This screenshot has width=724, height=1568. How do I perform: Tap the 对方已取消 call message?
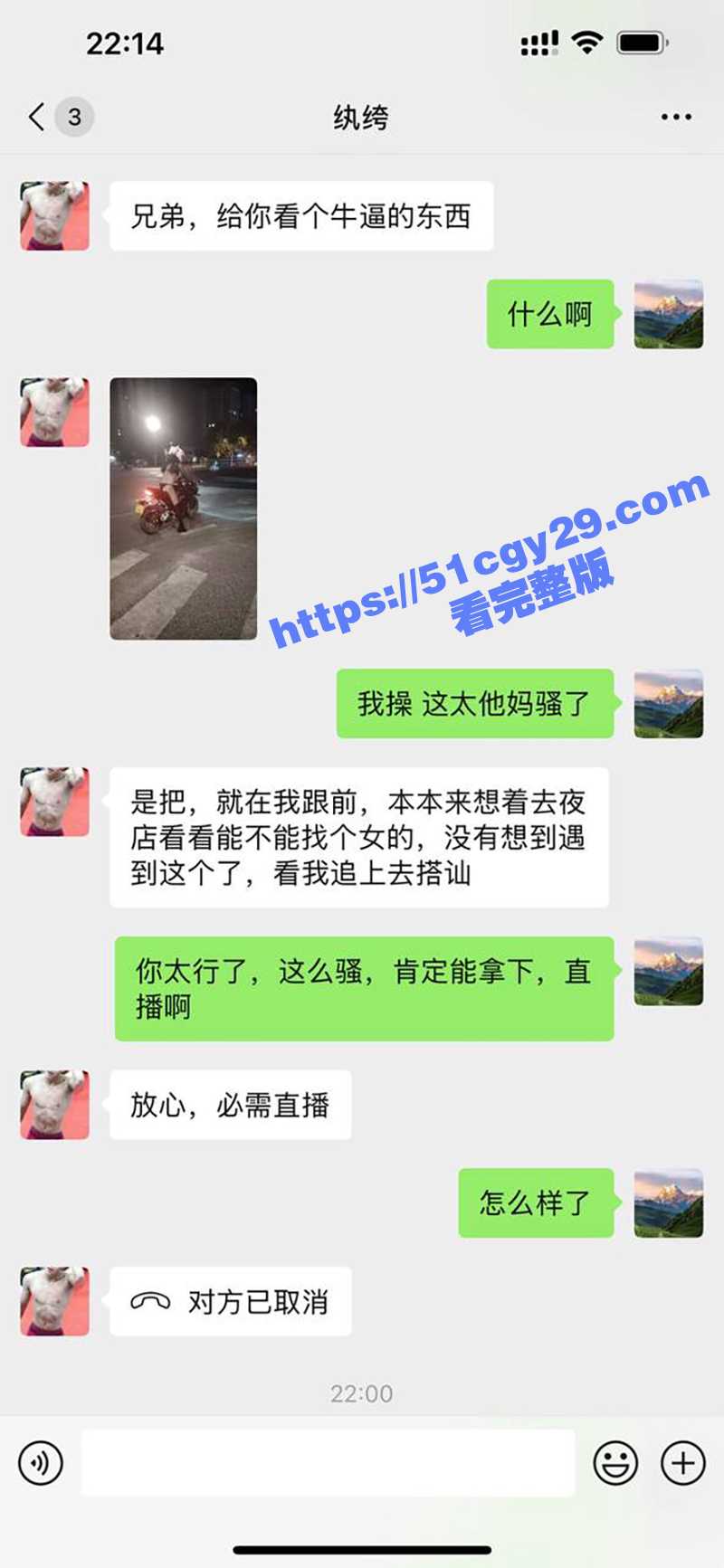230,1301
